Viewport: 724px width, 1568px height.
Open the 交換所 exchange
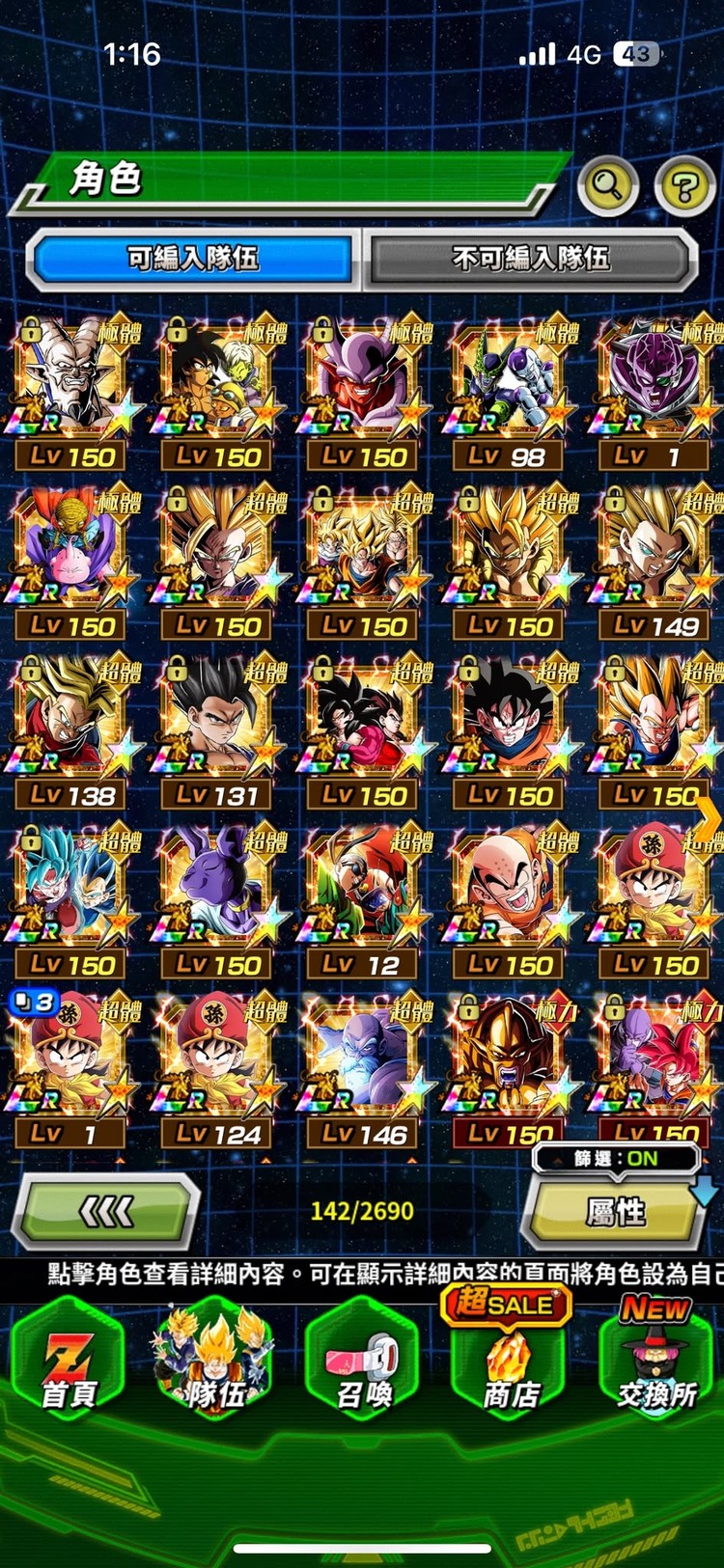657,1362
